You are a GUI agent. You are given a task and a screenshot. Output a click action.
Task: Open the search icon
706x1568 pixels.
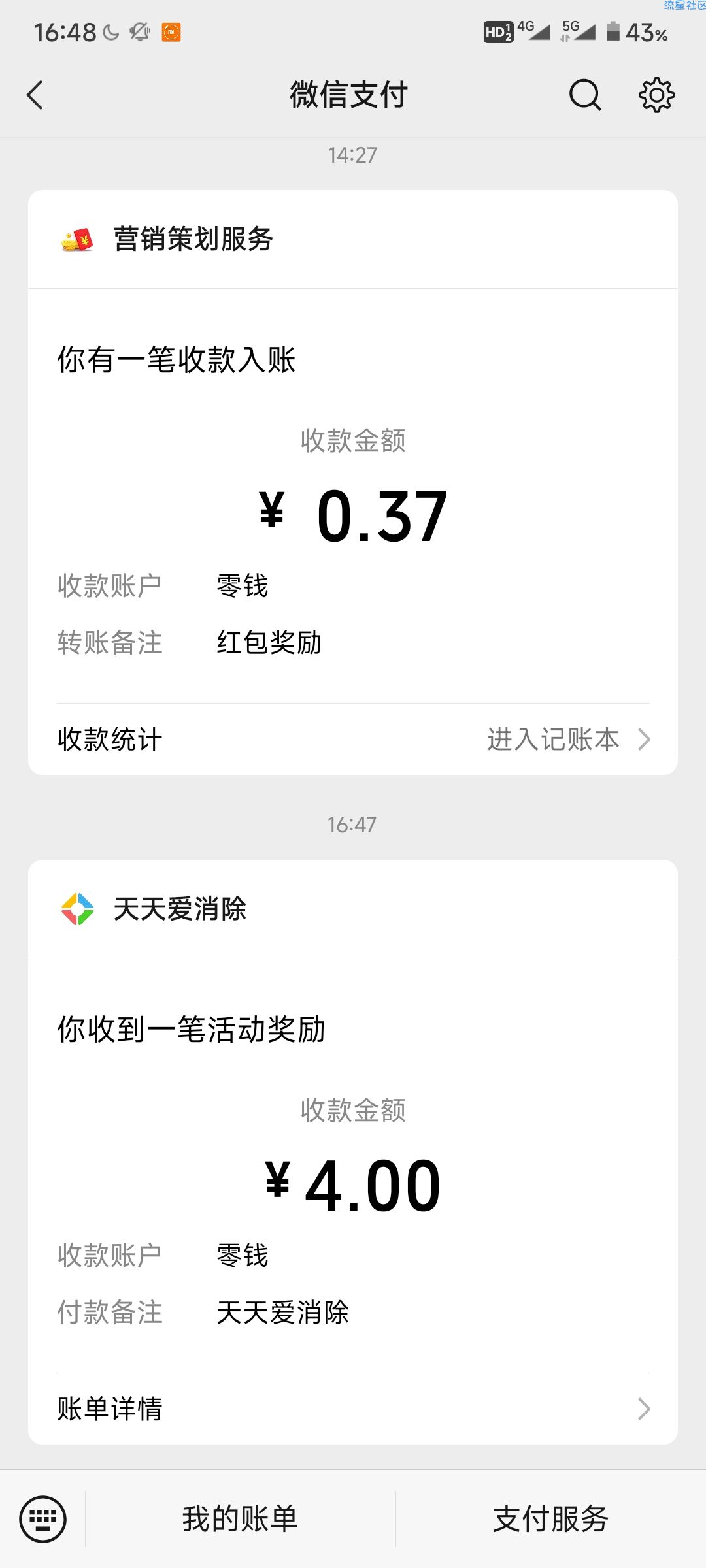[584, 95]
